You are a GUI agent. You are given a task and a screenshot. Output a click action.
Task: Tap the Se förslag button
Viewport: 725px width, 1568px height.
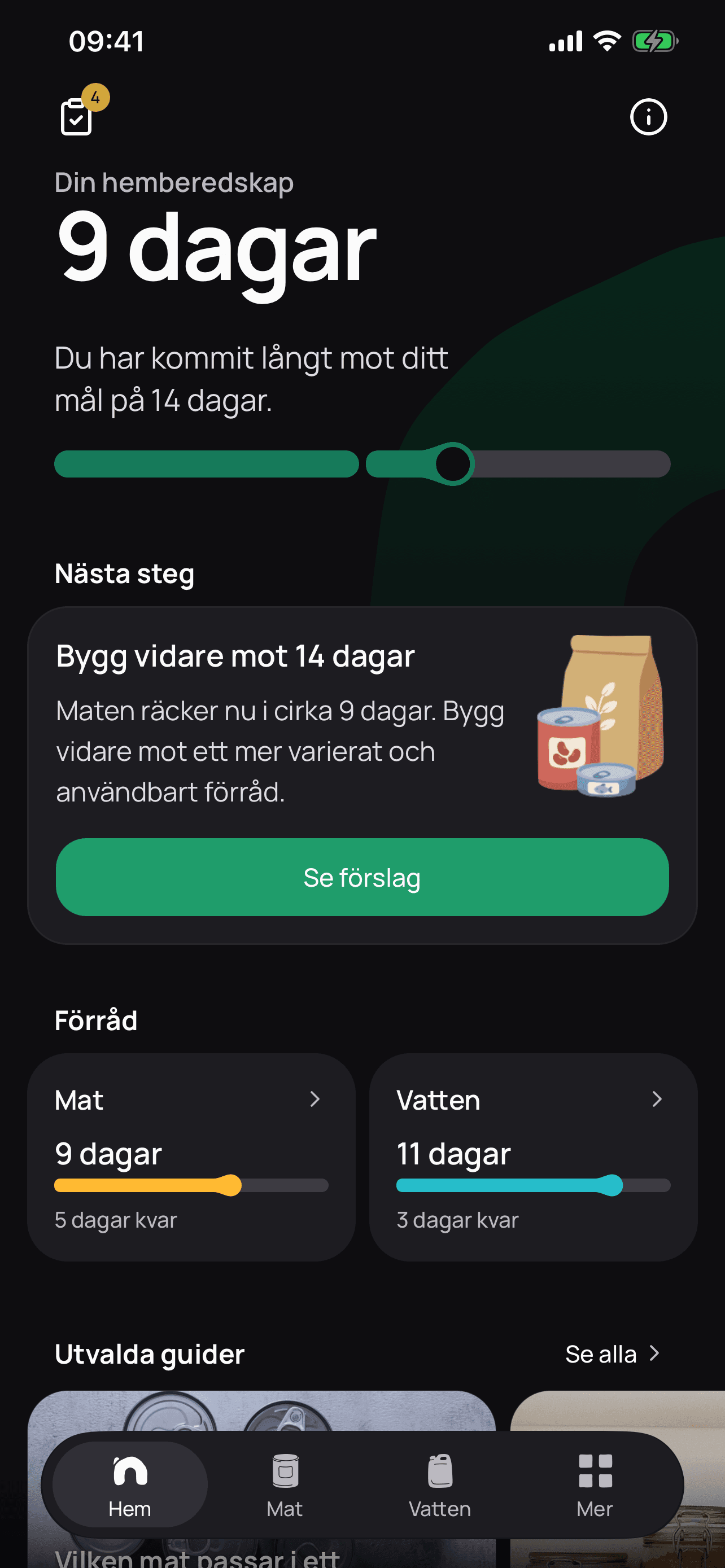tap(362, 877)
